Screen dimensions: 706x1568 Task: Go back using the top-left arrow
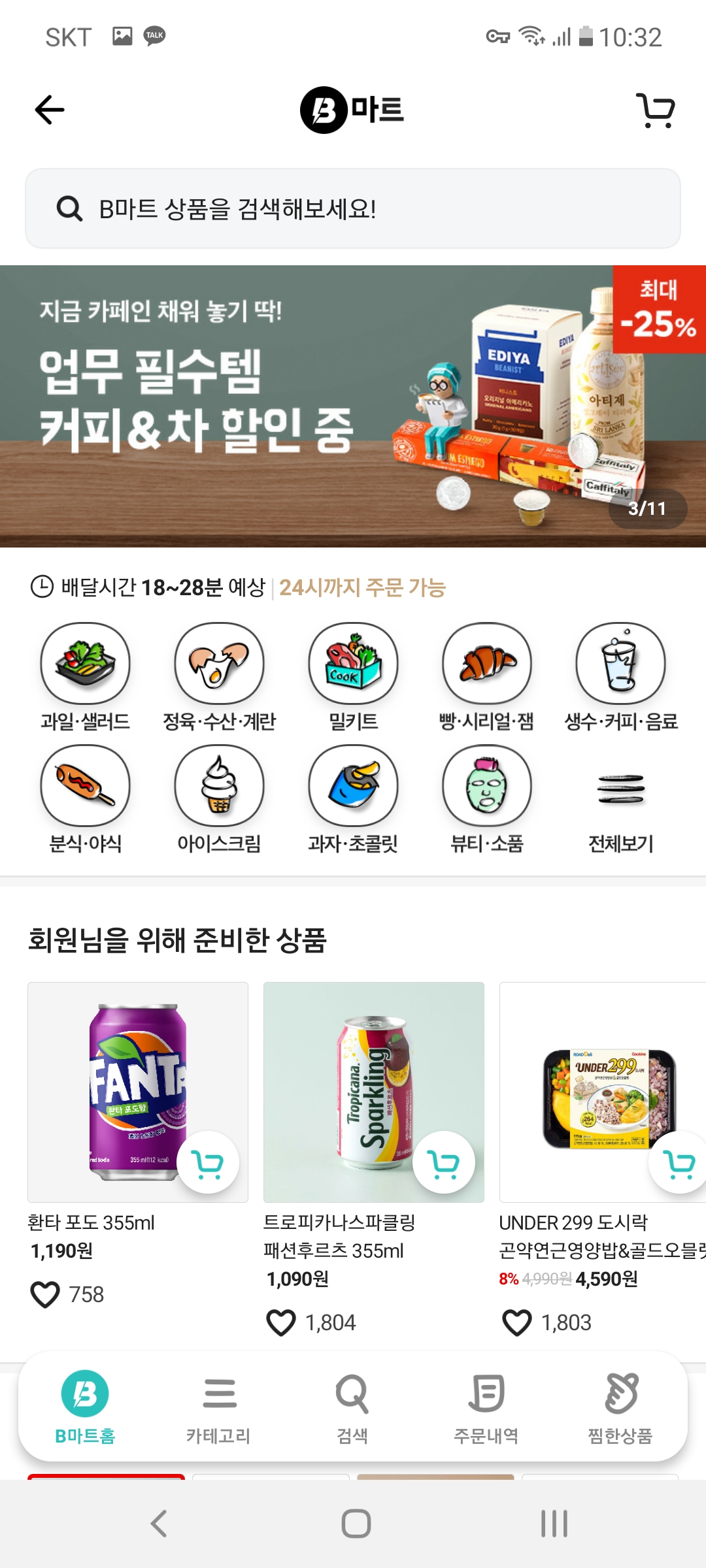click(x=50, y=110)
